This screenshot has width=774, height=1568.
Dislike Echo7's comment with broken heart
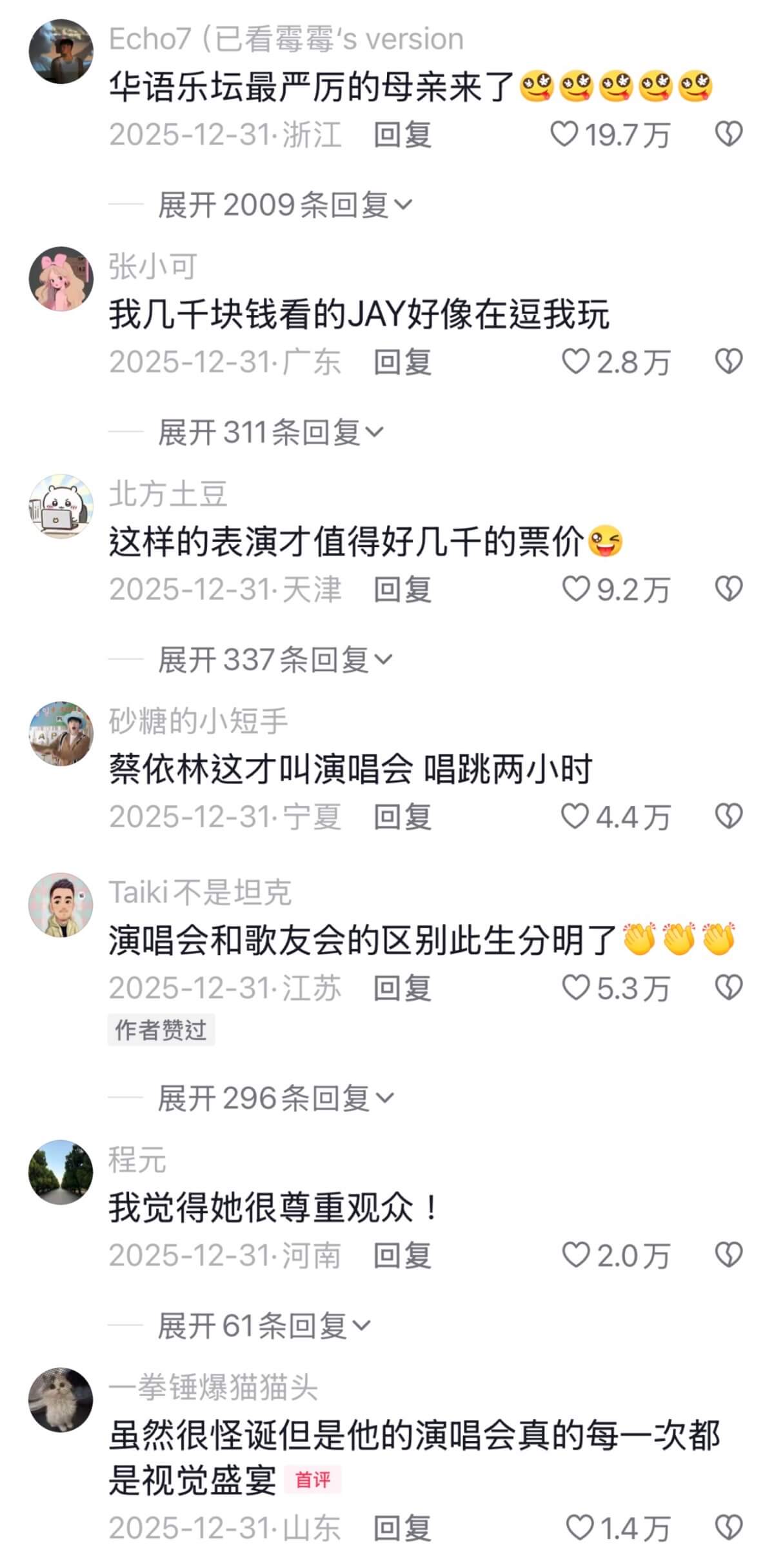coord(729,134)
